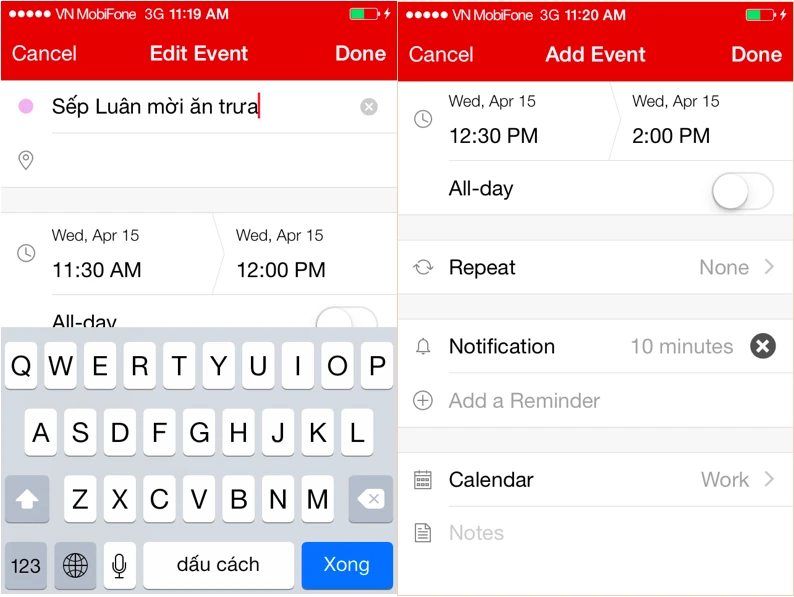Tap Done on the Edit Event screen
Screen dimensions: 794x597
pyautogui.click(x=360, y=54)
